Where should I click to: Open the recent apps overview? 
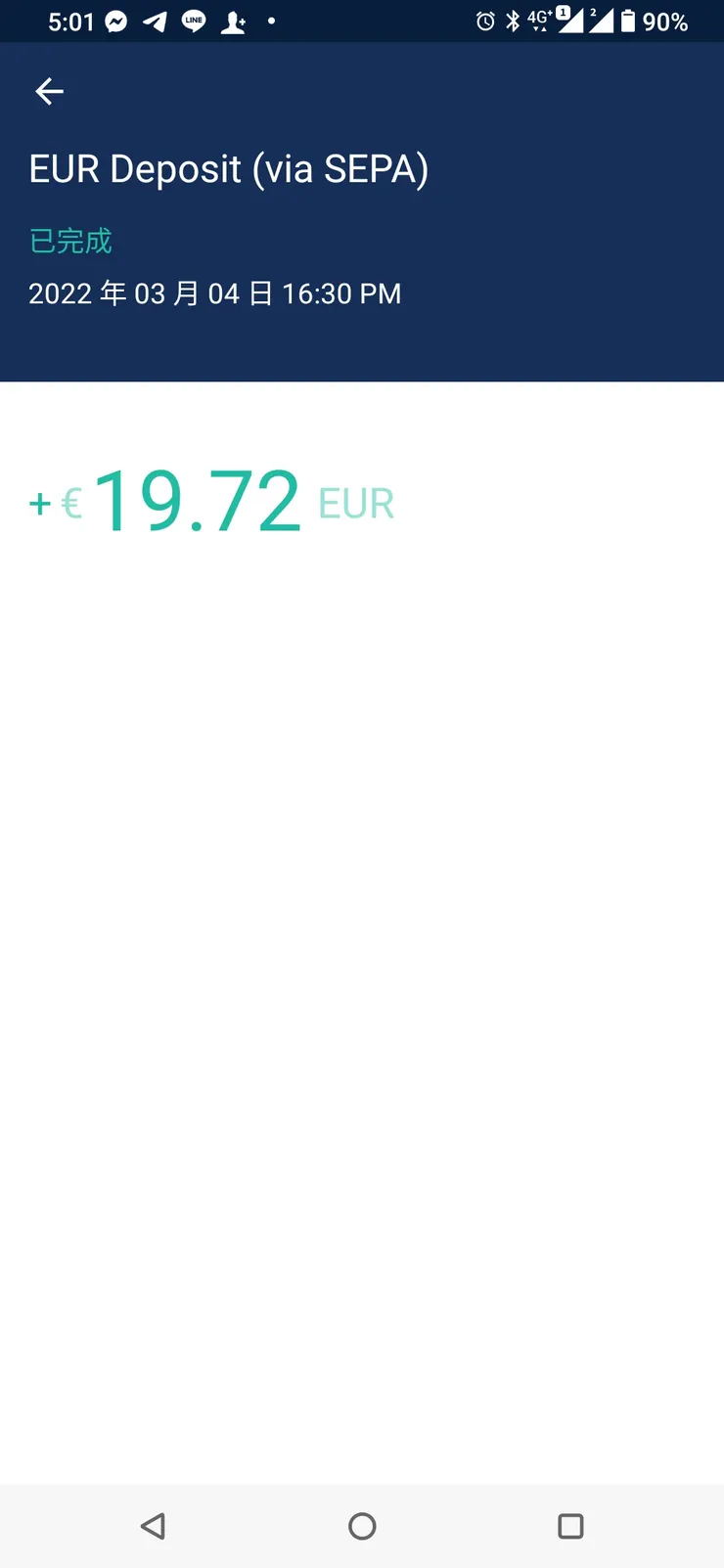coord(570,1526)
